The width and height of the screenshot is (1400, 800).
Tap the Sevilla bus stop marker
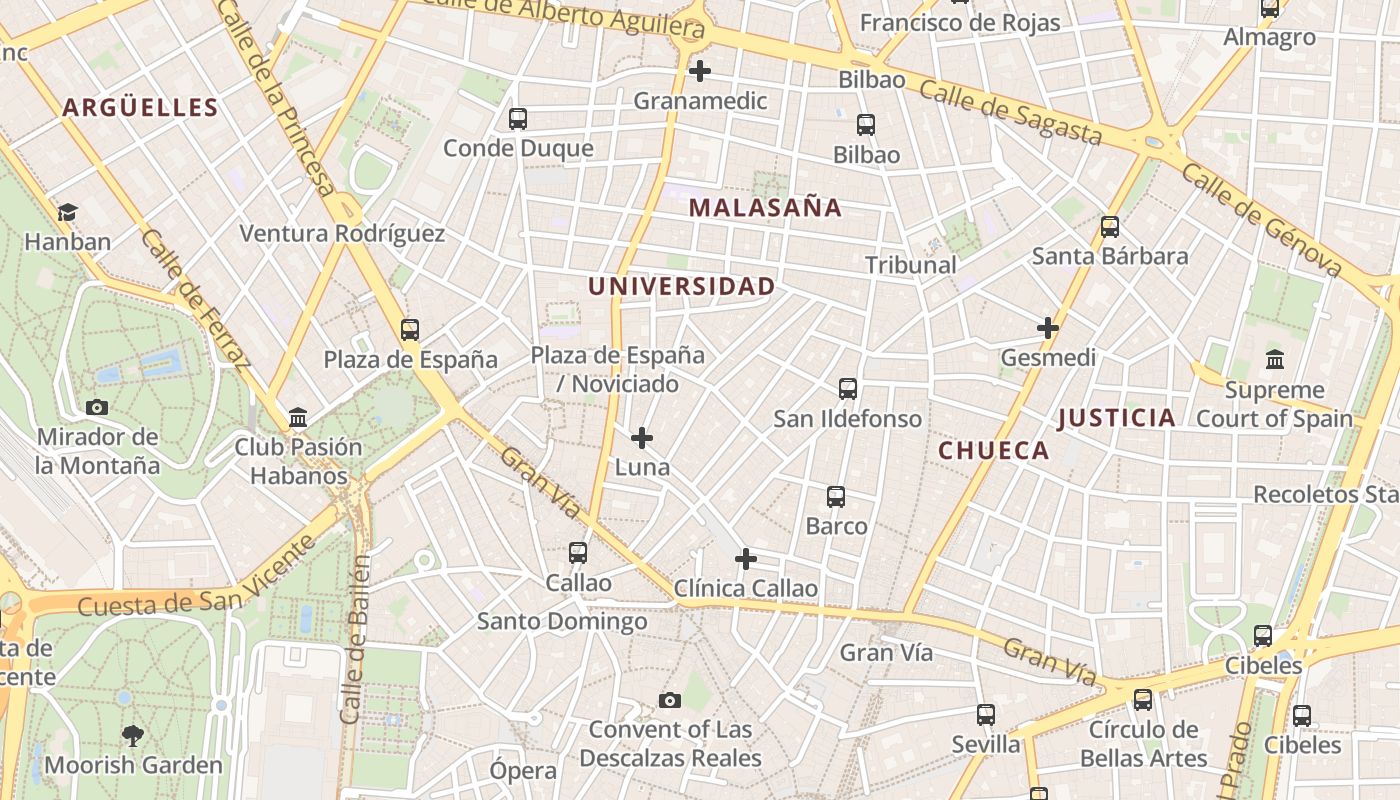tap(986, 715)
